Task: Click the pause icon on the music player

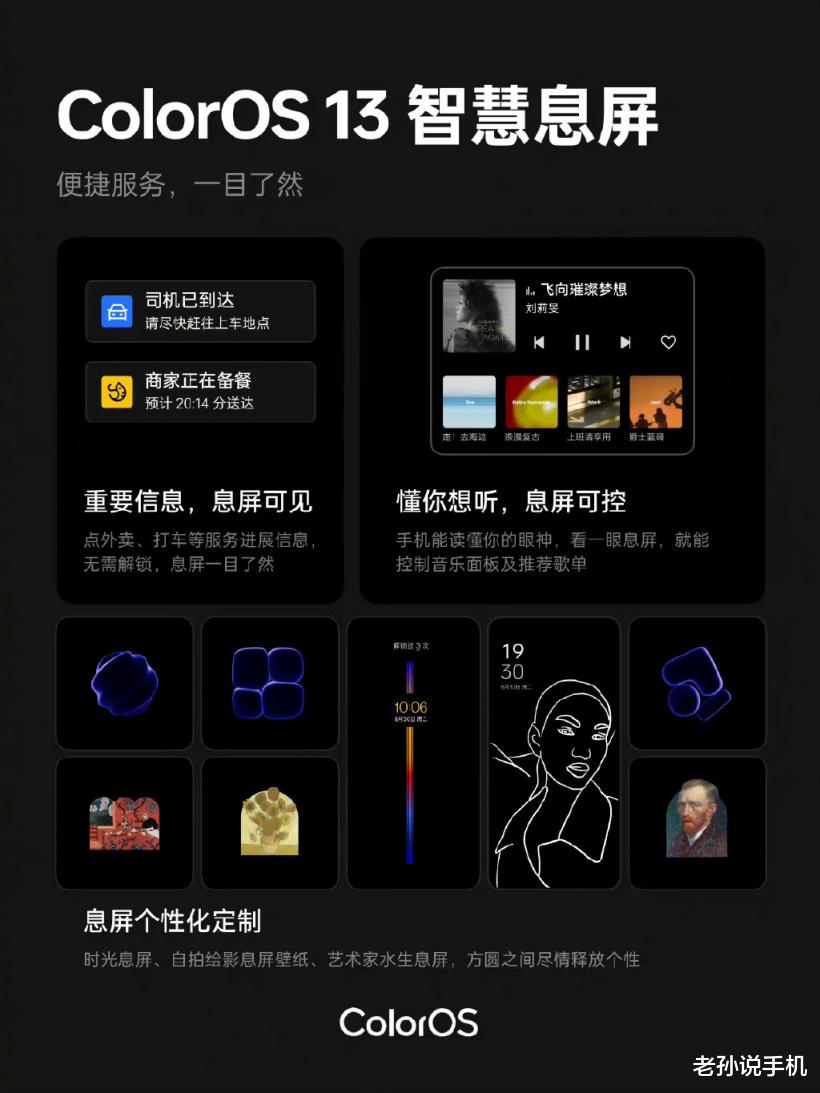Action: tap(583, 341)
